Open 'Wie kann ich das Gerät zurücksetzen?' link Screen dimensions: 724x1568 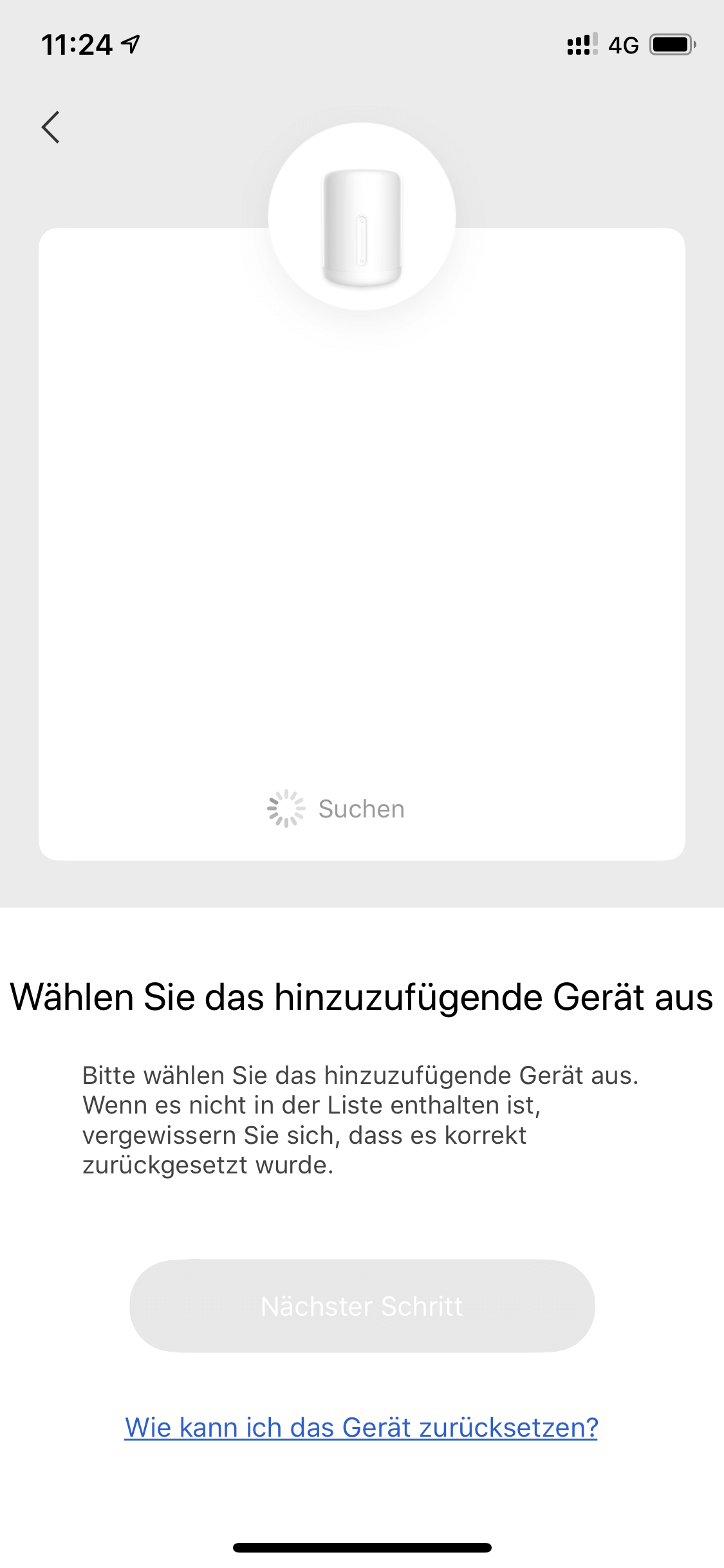[361, 1427]
